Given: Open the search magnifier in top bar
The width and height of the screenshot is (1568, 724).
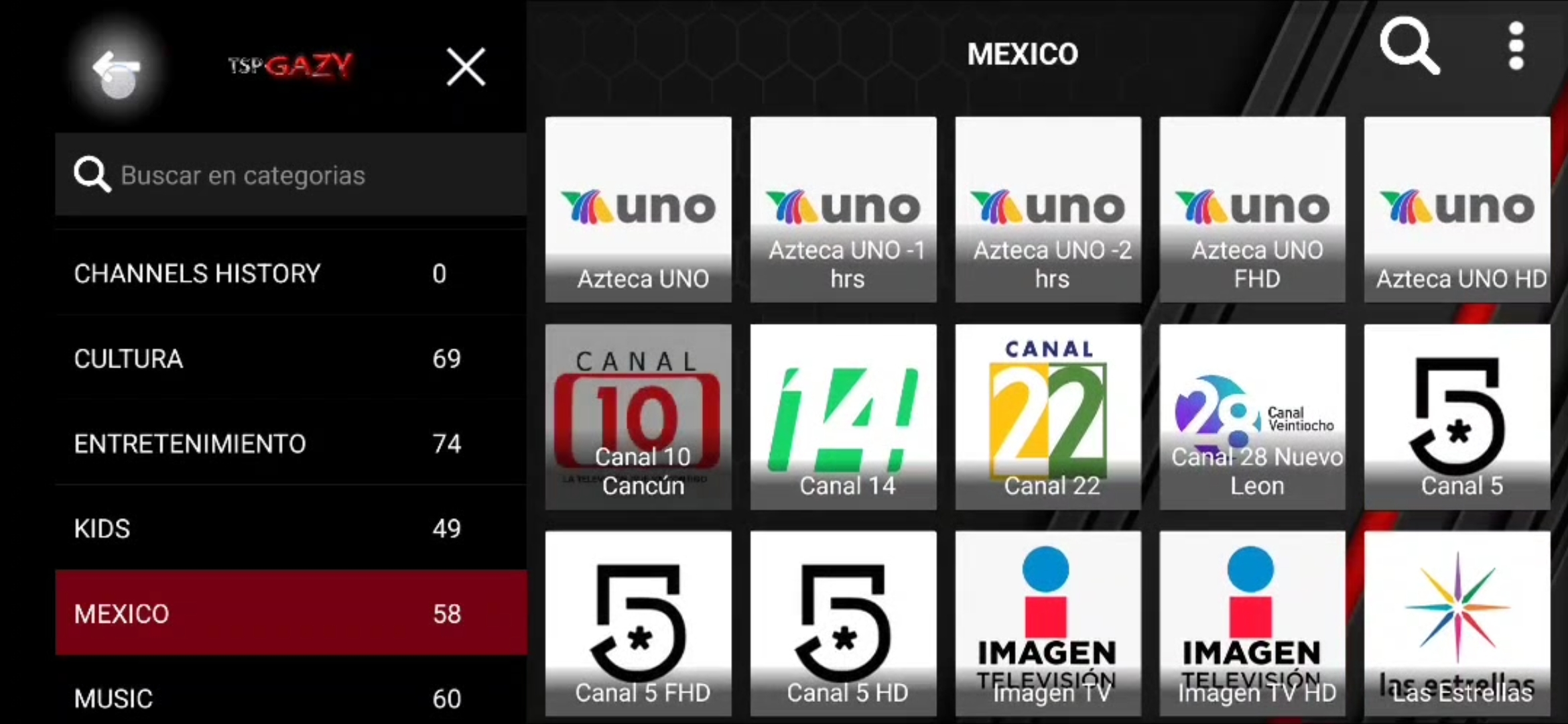Looking at the screenshot, I should pyautogui.click(x=1409, y=47).
